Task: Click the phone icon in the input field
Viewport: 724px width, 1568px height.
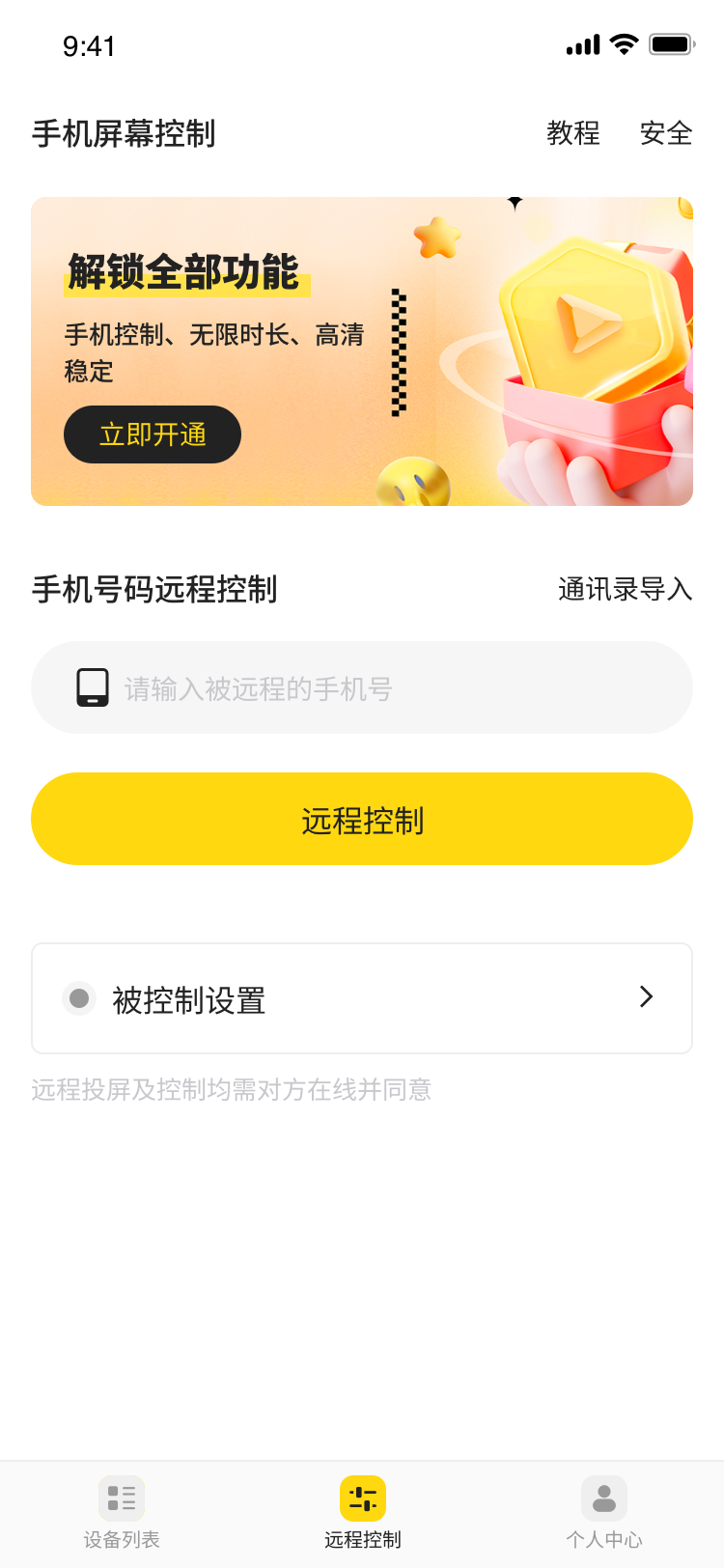Action: (x=92, y=687)
